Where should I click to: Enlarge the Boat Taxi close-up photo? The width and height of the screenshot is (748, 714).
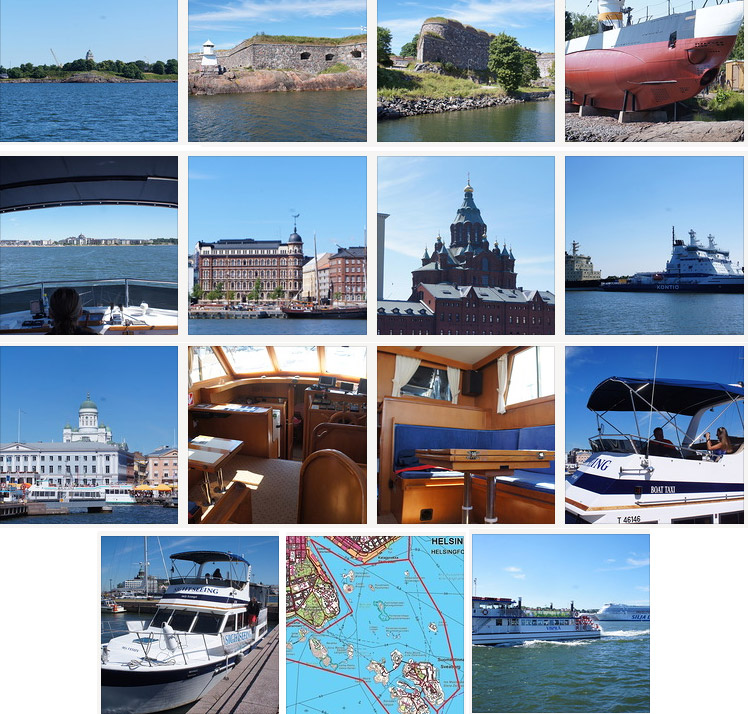coord(654,435)
